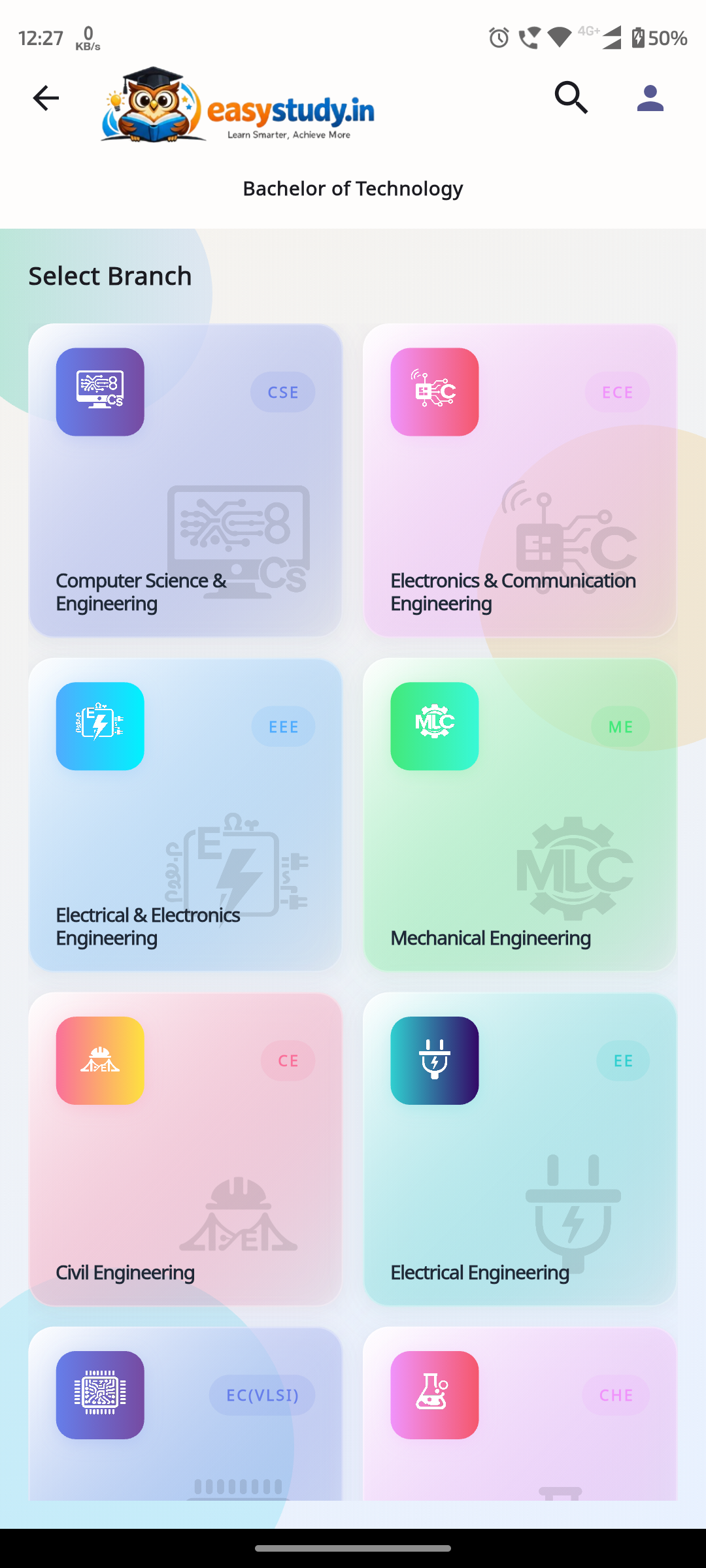Tap the Electronics & Communication chip icon
The height and width of the screenshot is (1568, 706).
tap(434, 391)
